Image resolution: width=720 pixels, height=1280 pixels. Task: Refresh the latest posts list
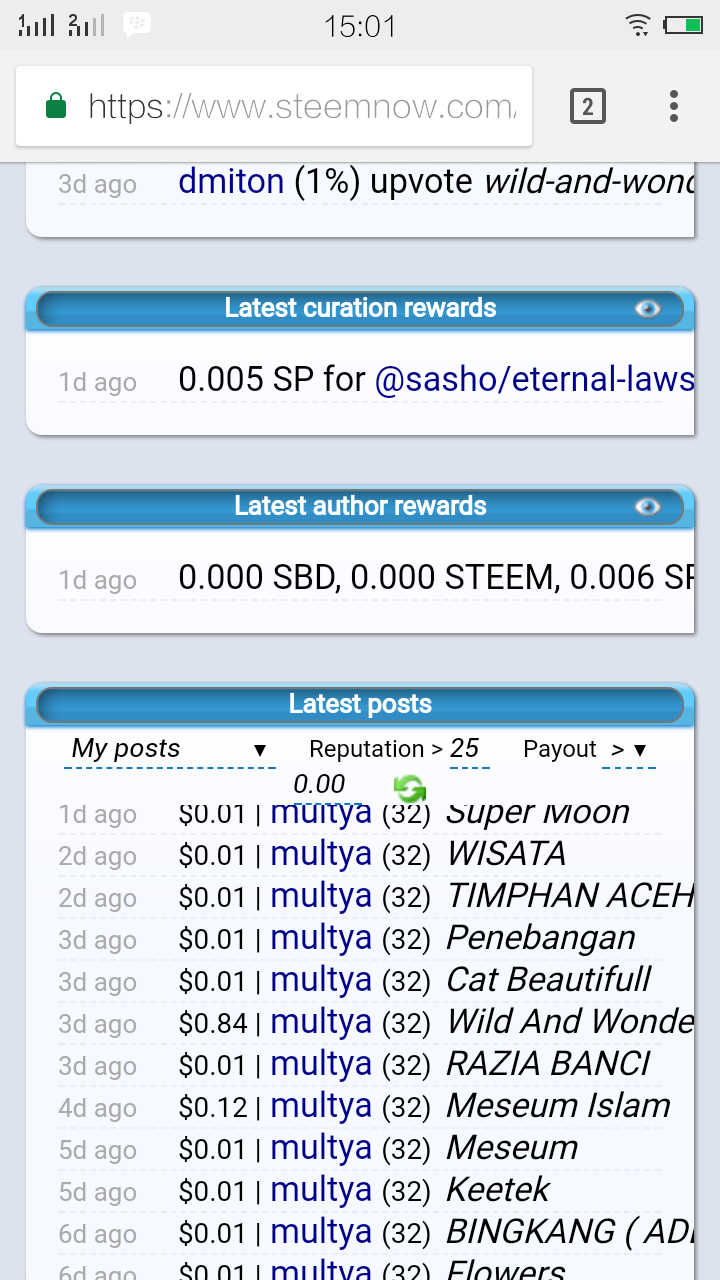point(410,789)
